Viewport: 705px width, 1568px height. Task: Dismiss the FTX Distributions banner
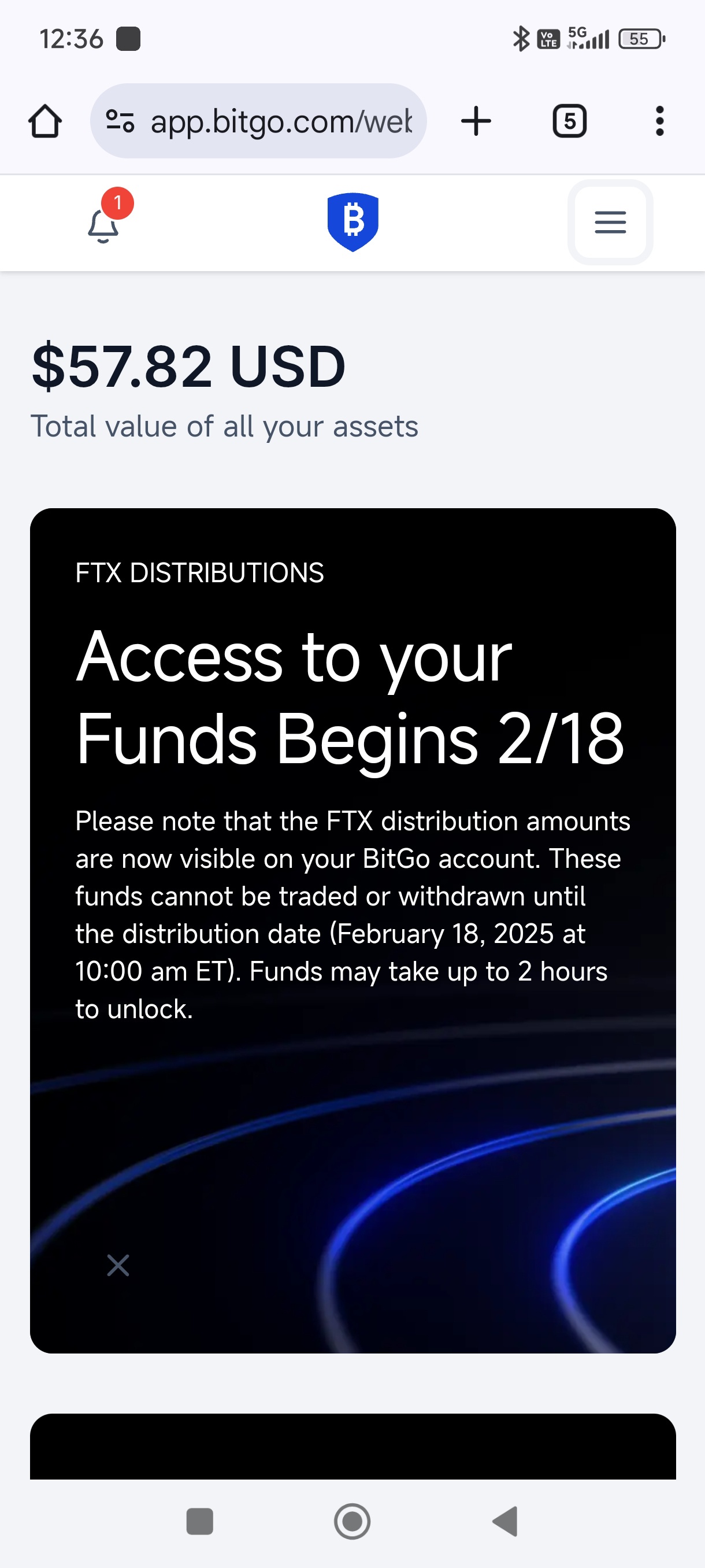[118, 1266]
